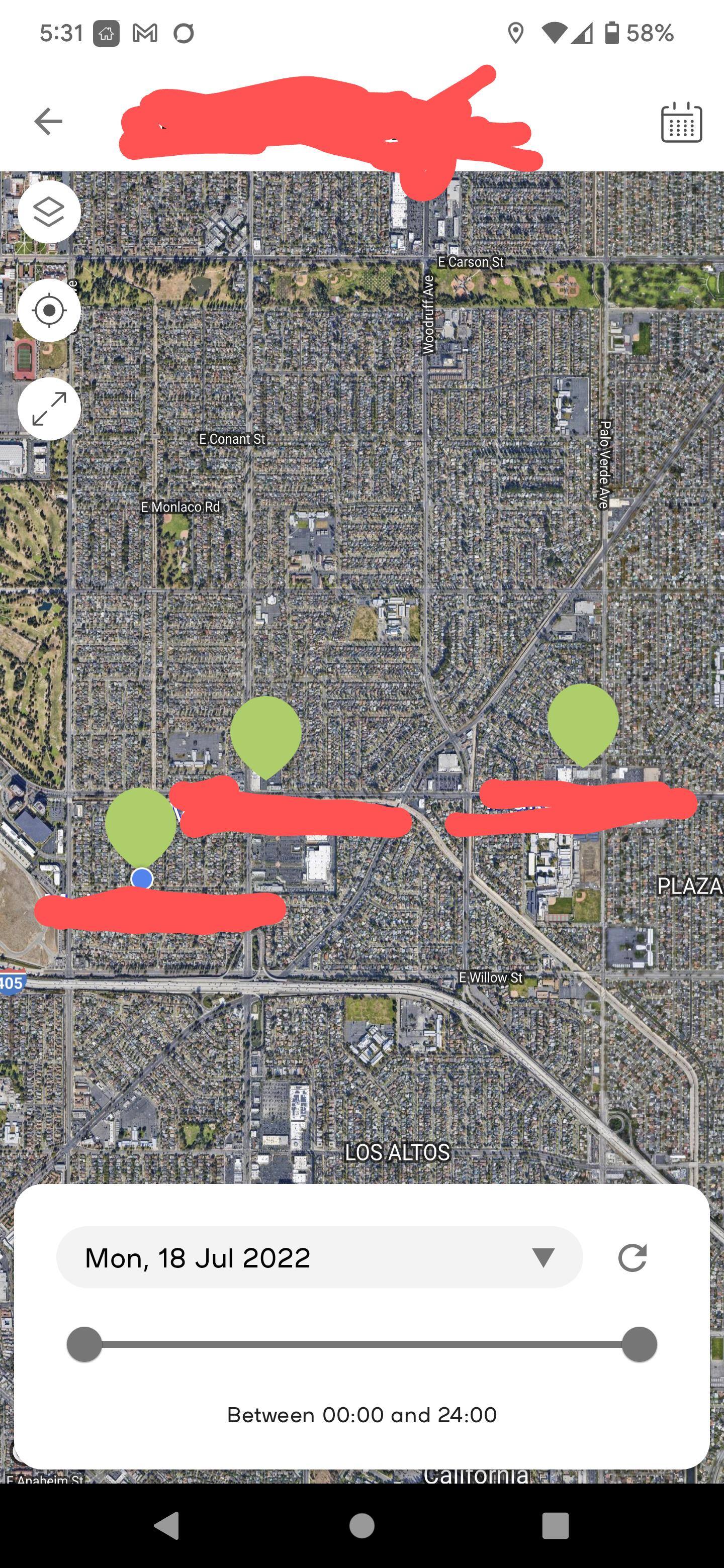Center map on current location
Image resolution: width=724 pixels, height=1568 pixels.
49,311
